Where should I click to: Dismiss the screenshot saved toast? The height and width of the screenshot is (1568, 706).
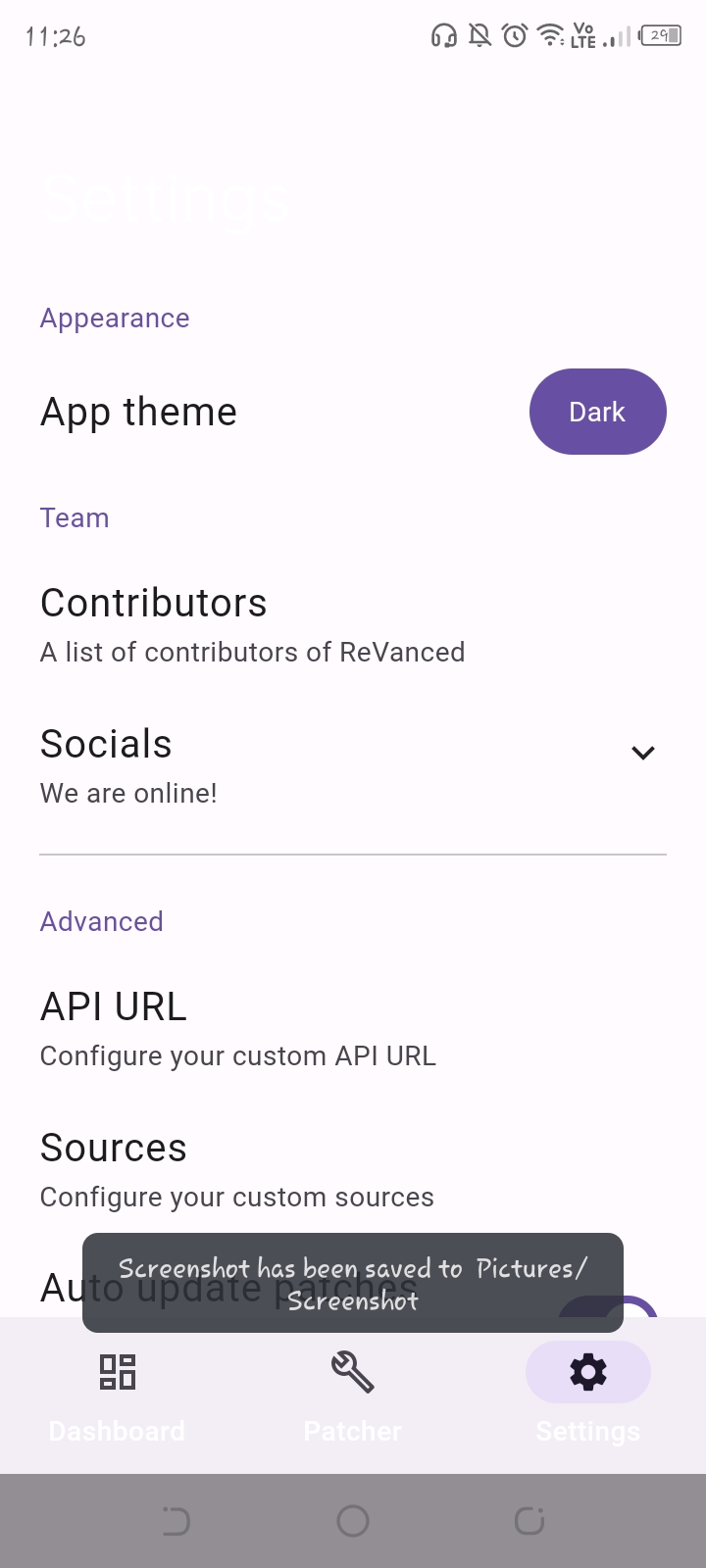352,1284
